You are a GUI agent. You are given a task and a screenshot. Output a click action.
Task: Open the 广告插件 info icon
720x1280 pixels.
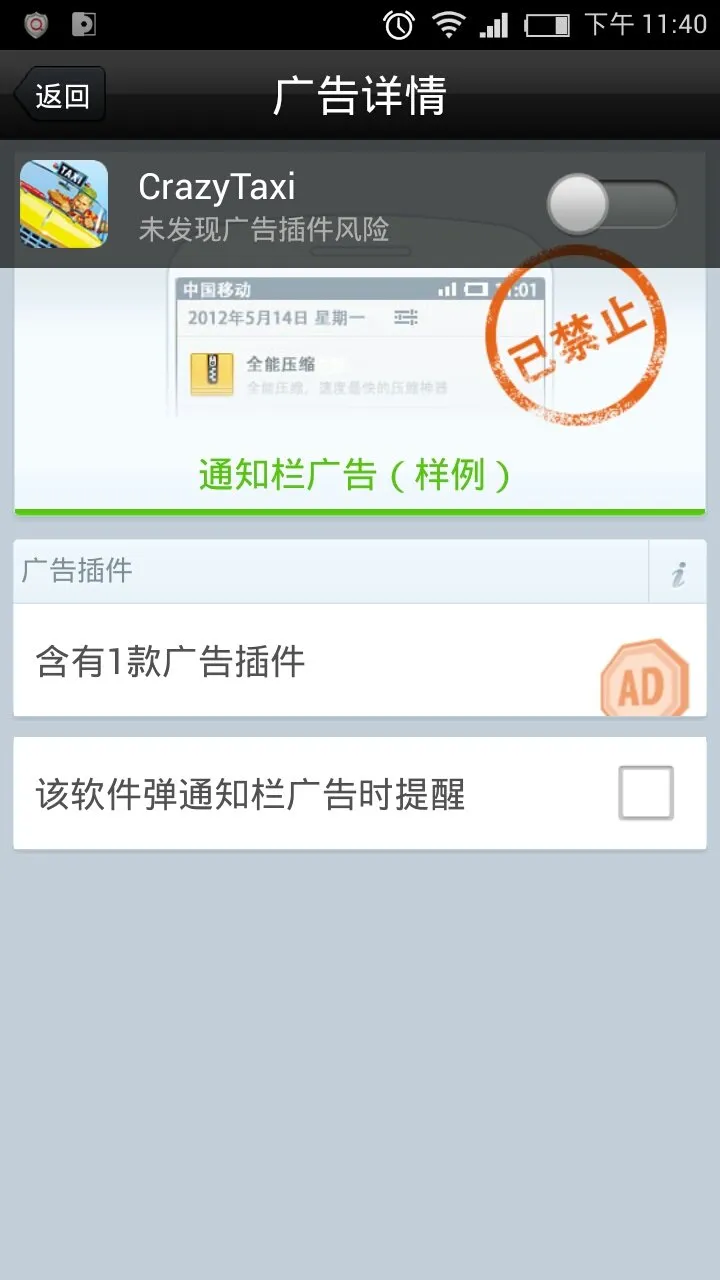(678, 573)
